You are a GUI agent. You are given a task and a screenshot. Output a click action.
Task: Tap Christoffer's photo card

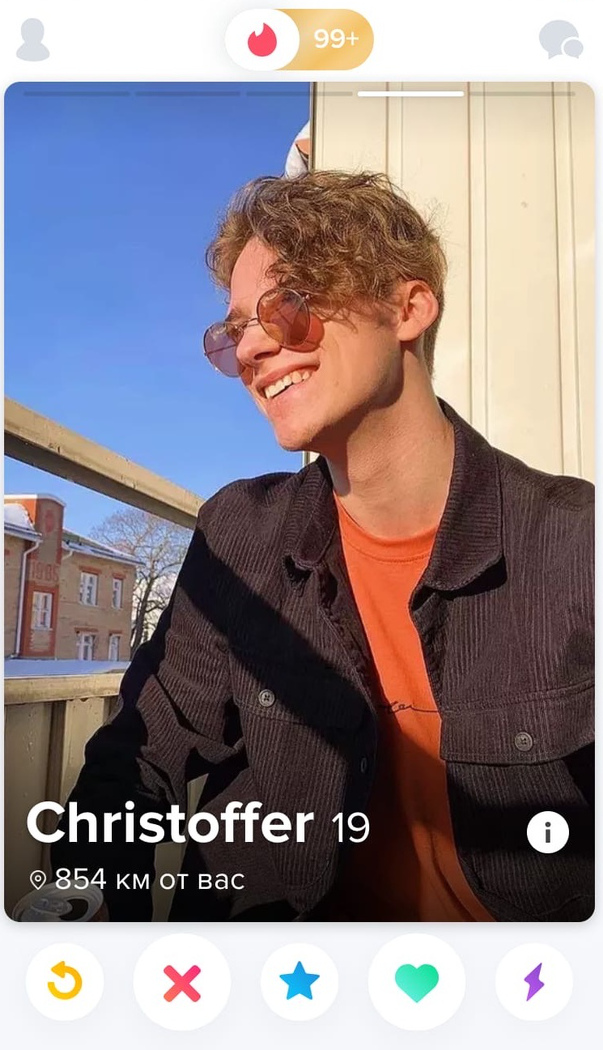coord(299,502)
